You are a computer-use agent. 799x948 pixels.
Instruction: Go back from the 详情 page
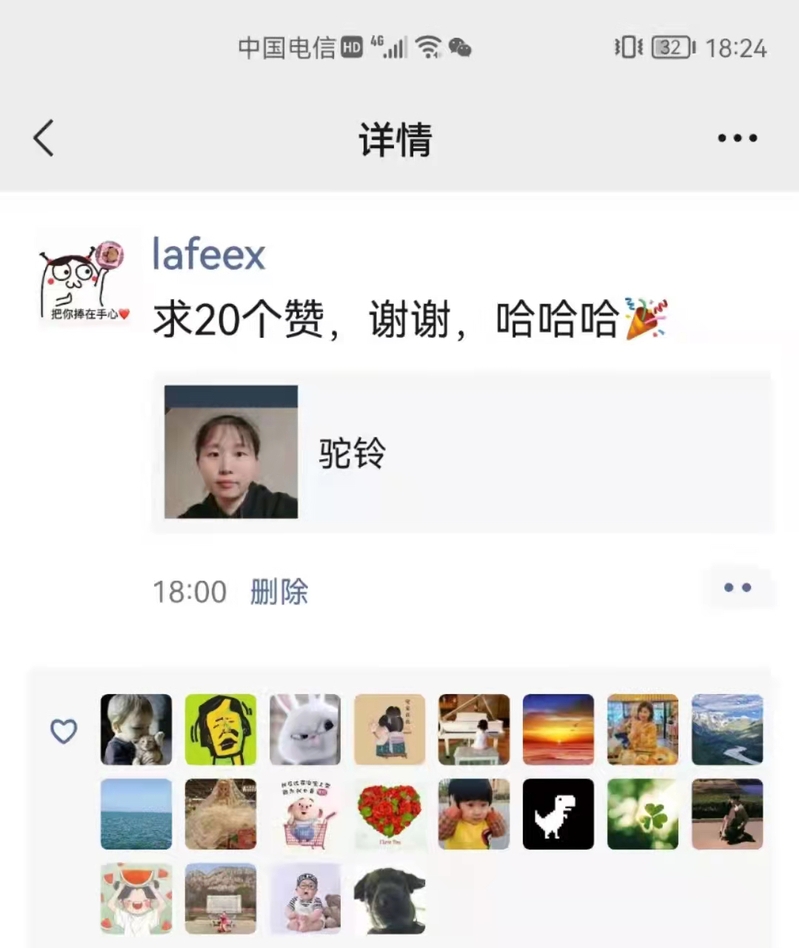tap(43, 138)
